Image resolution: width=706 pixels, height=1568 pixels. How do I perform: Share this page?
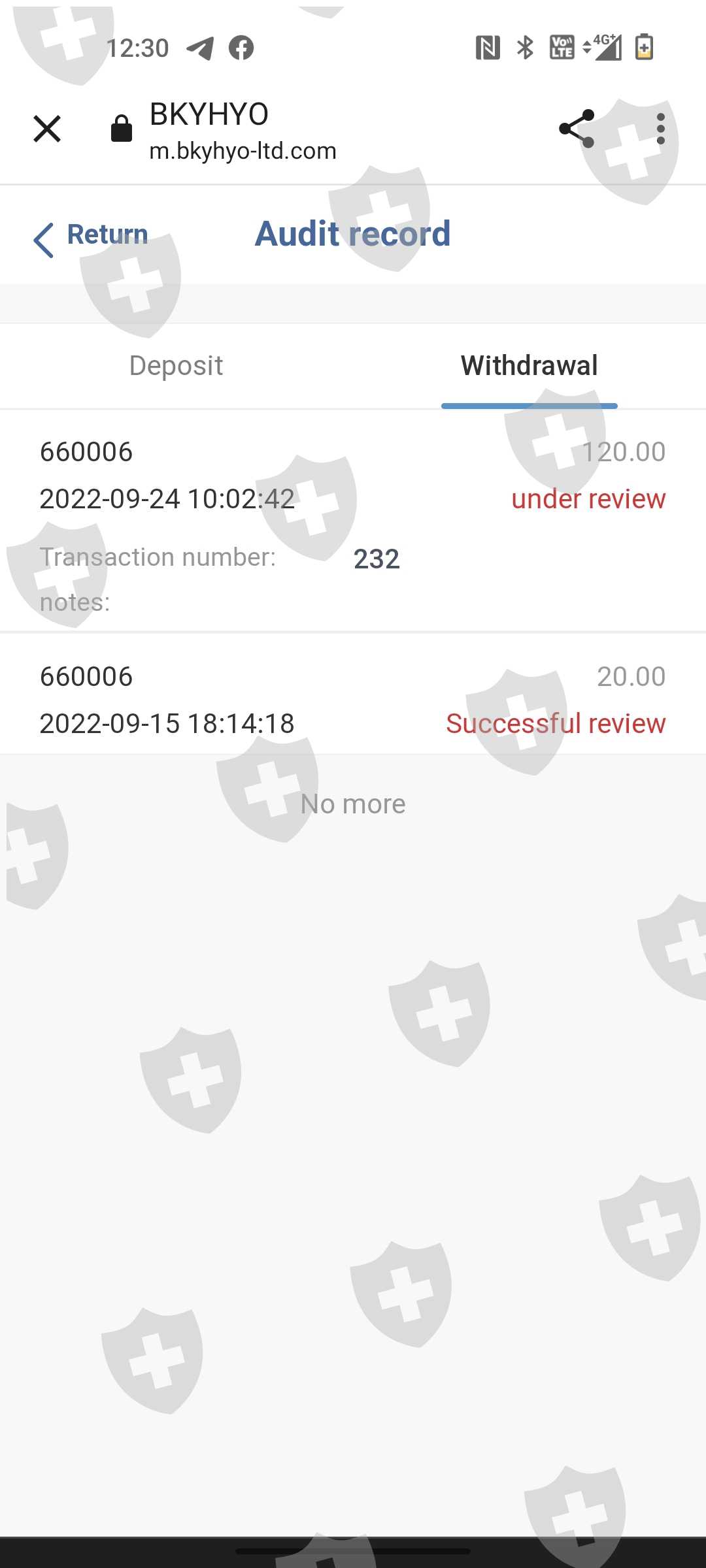(577, 129)
